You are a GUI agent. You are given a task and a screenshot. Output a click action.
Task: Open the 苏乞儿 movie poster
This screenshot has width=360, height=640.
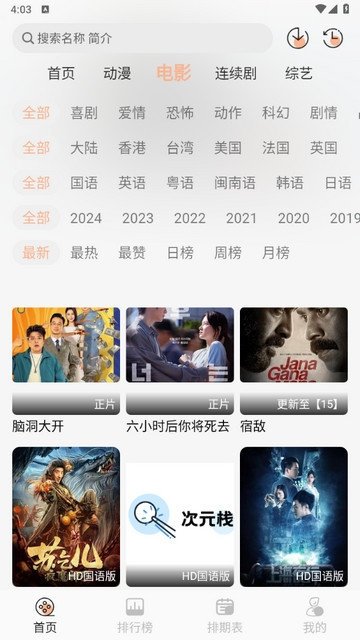(66, 517)
